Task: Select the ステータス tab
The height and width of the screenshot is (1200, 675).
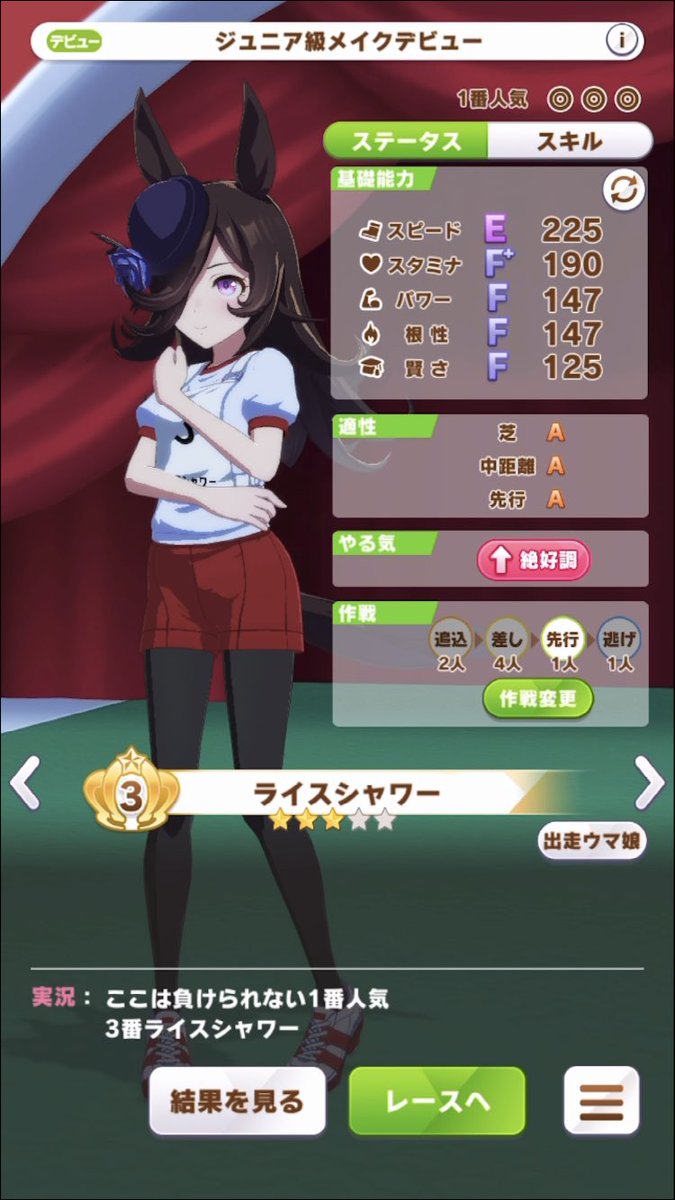Action: (x=408, y=141)
